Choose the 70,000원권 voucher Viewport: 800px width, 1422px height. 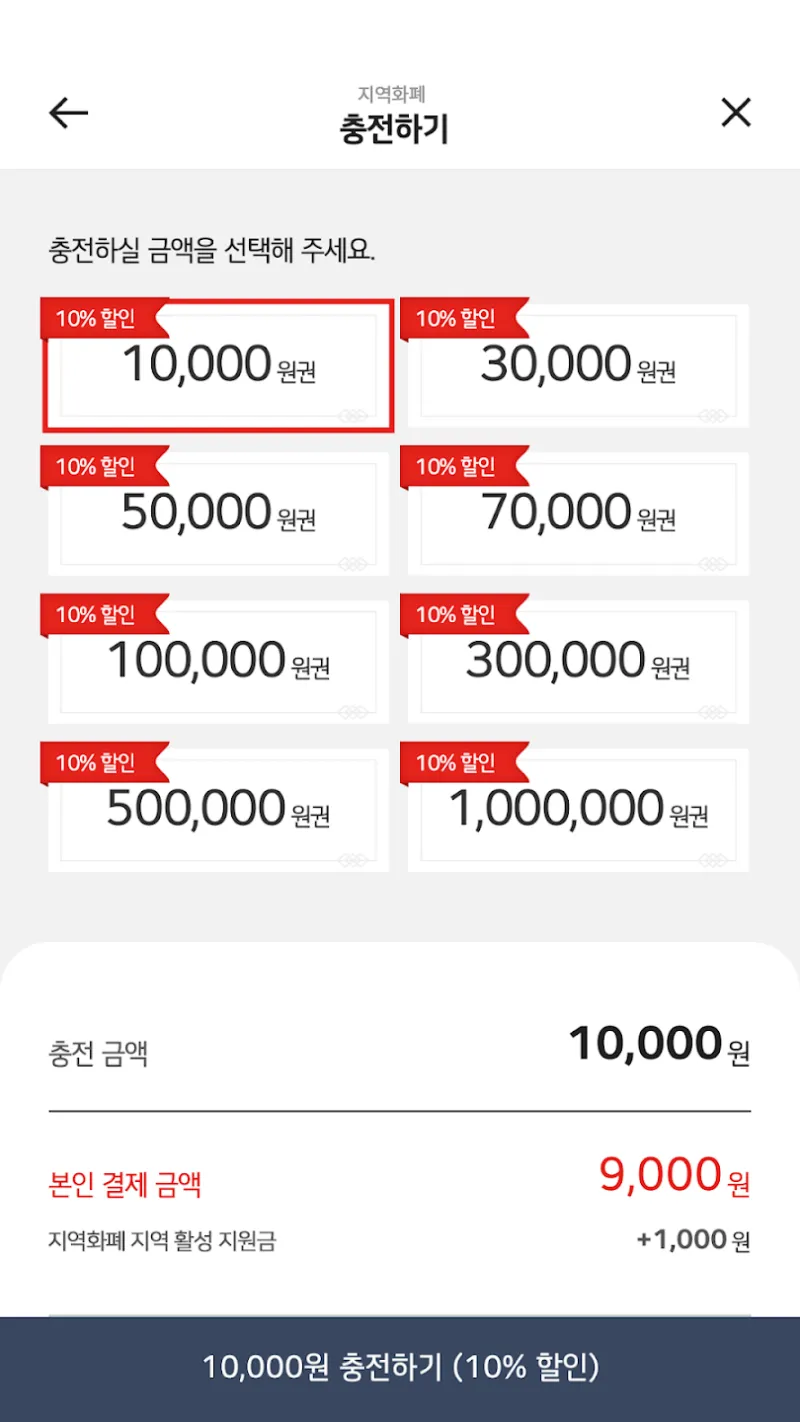tap(578, 512)
